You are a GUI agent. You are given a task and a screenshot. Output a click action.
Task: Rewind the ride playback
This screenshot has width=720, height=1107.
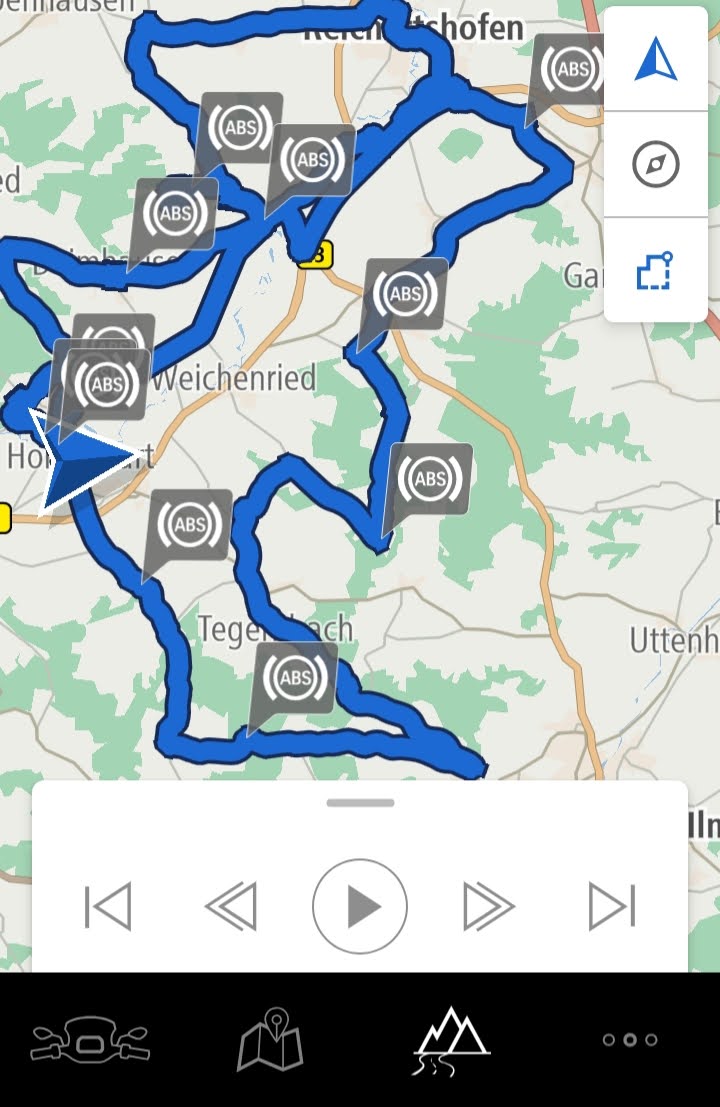coord(231,906)
